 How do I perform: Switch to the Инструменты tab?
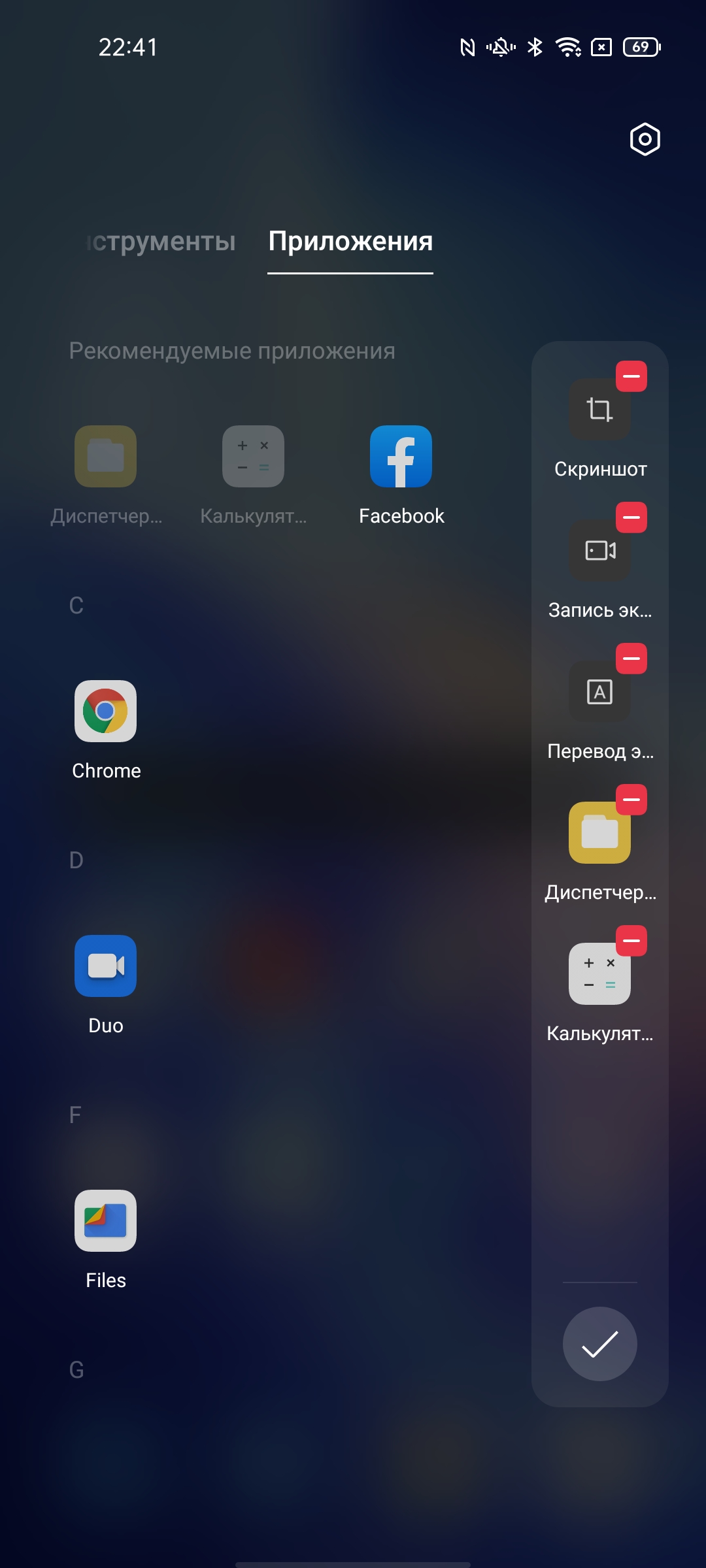[161, 241]
